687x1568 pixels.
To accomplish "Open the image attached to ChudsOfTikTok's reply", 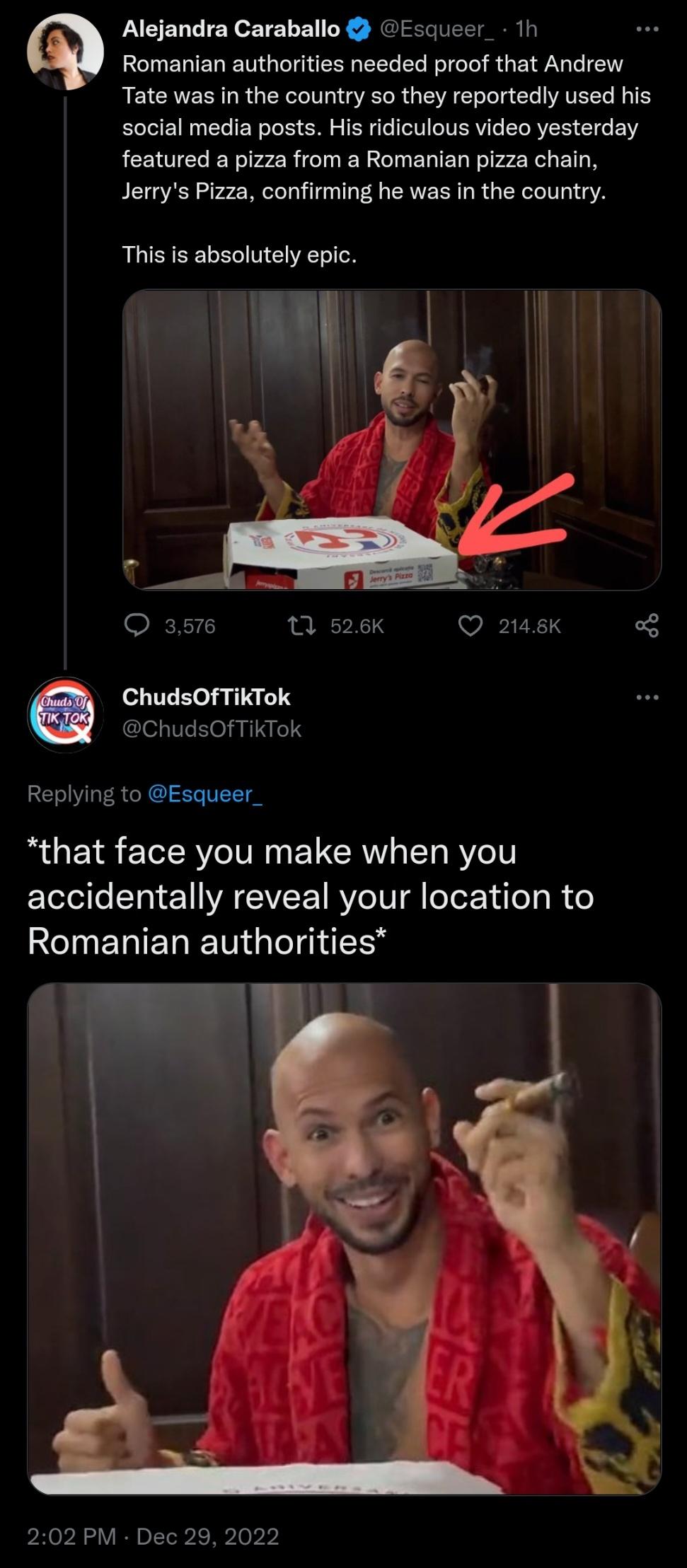I will click(x=344, y=1238).
